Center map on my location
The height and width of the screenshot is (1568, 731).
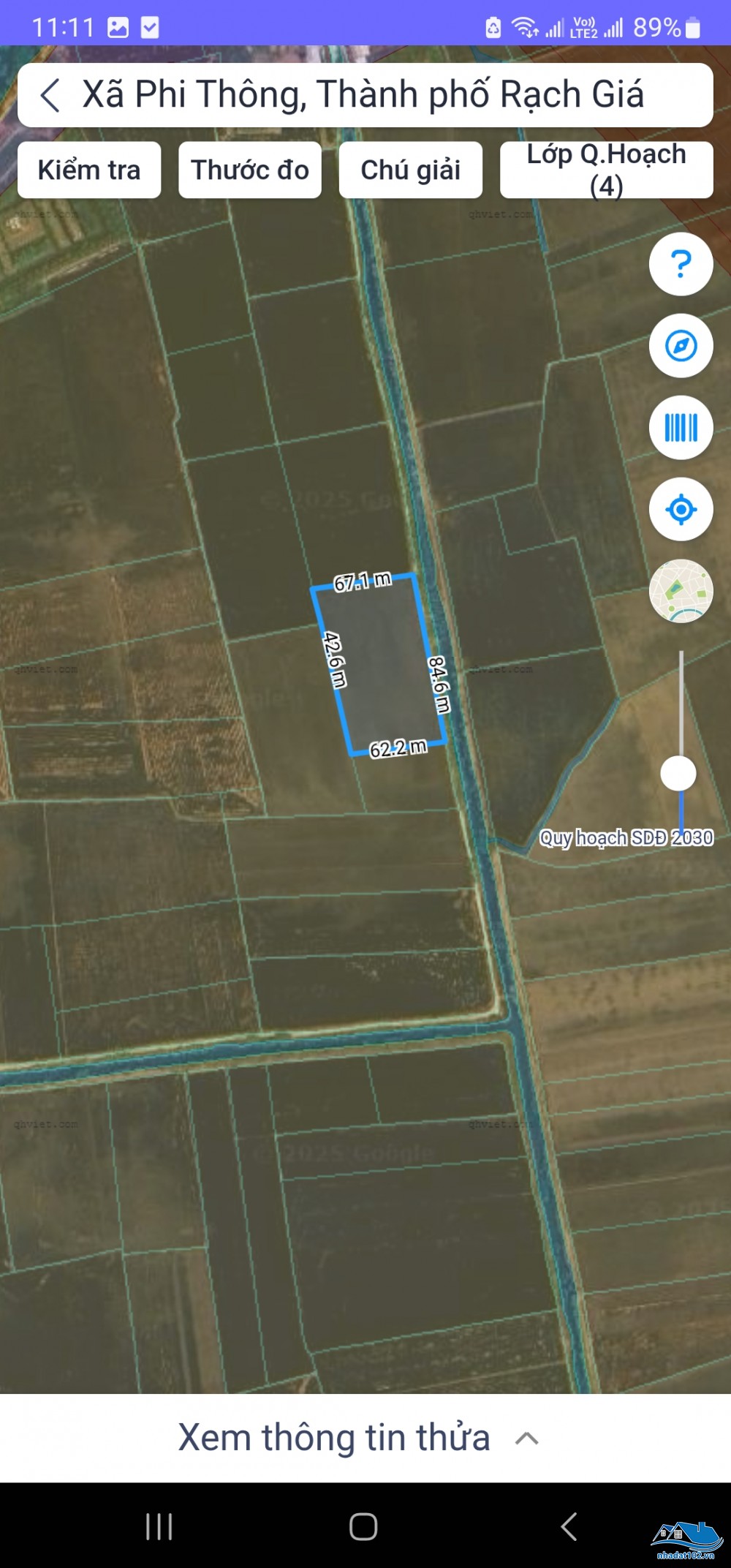point(681,510)
